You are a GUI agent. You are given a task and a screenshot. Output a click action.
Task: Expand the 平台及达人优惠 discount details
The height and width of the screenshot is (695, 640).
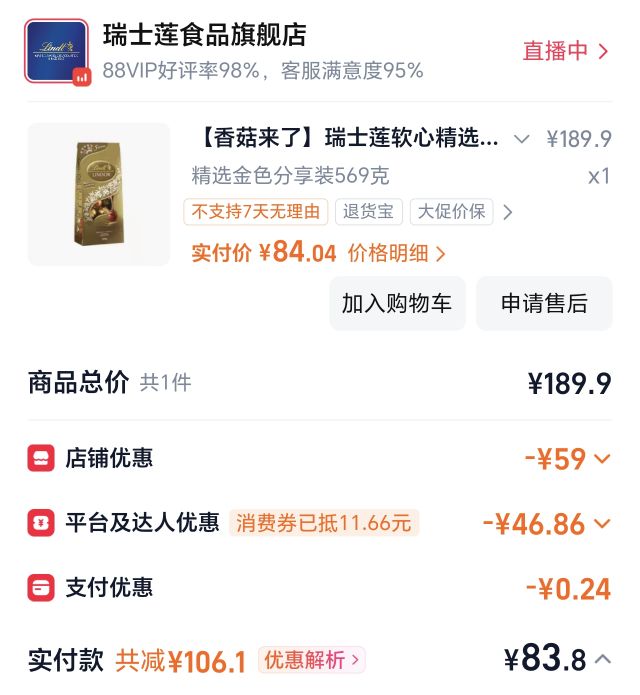tap(603, 523)
